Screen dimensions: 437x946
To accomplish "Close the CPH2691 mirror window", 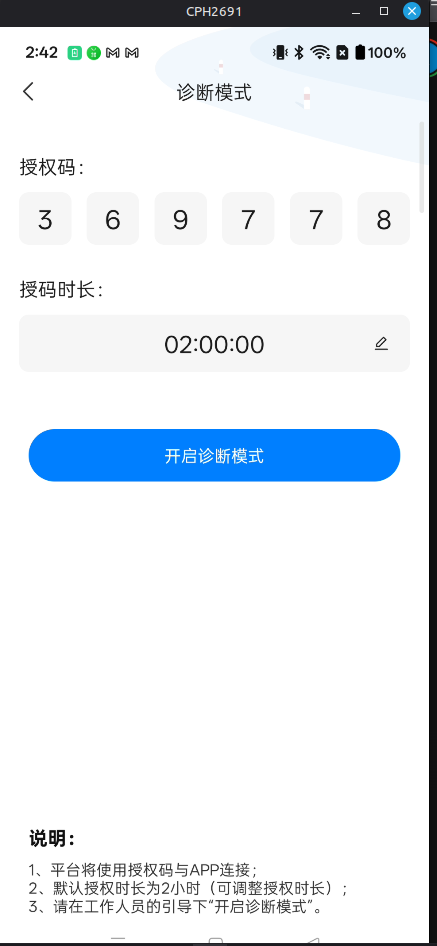I will (412, 11).
